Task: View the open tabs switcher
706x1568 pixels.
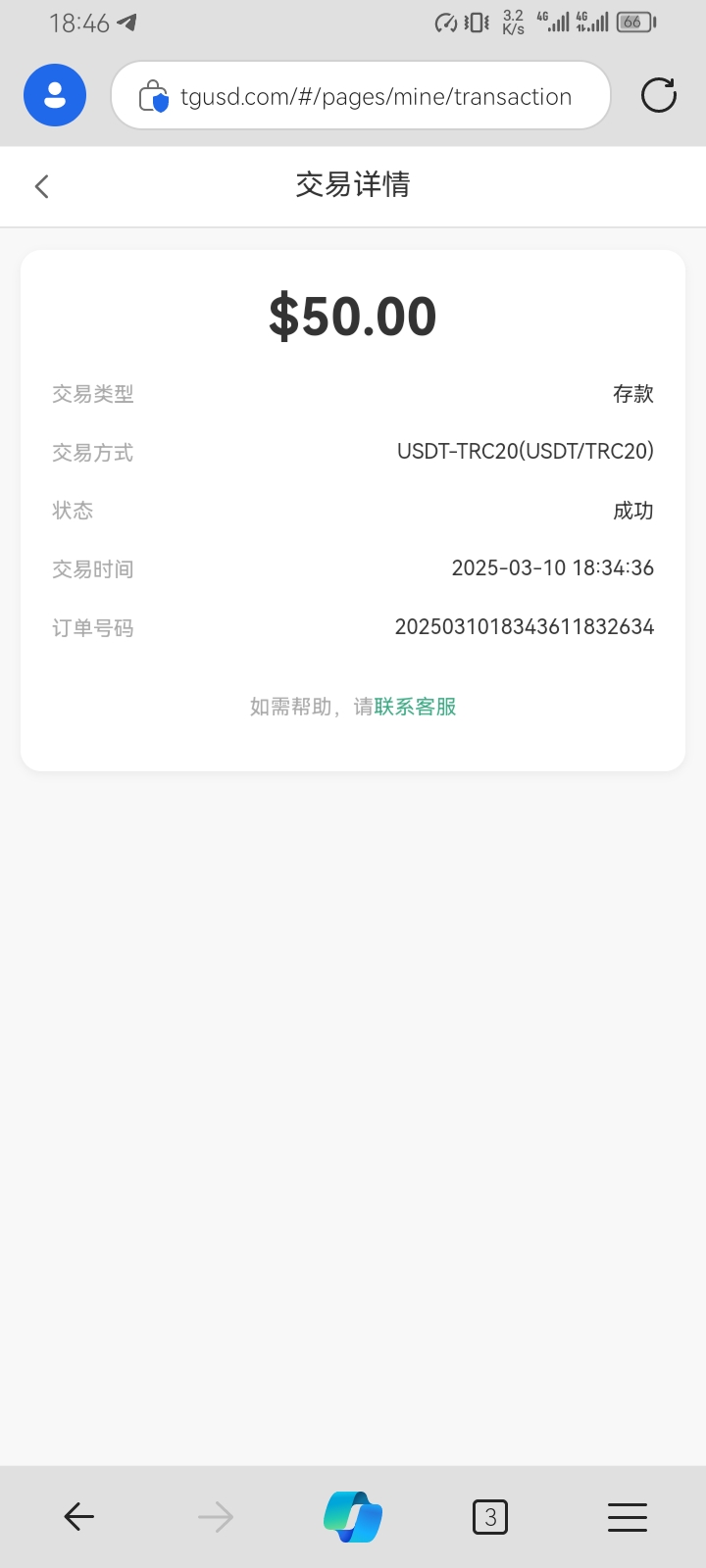Action: pyautogui.click(x=490, y=1517)
